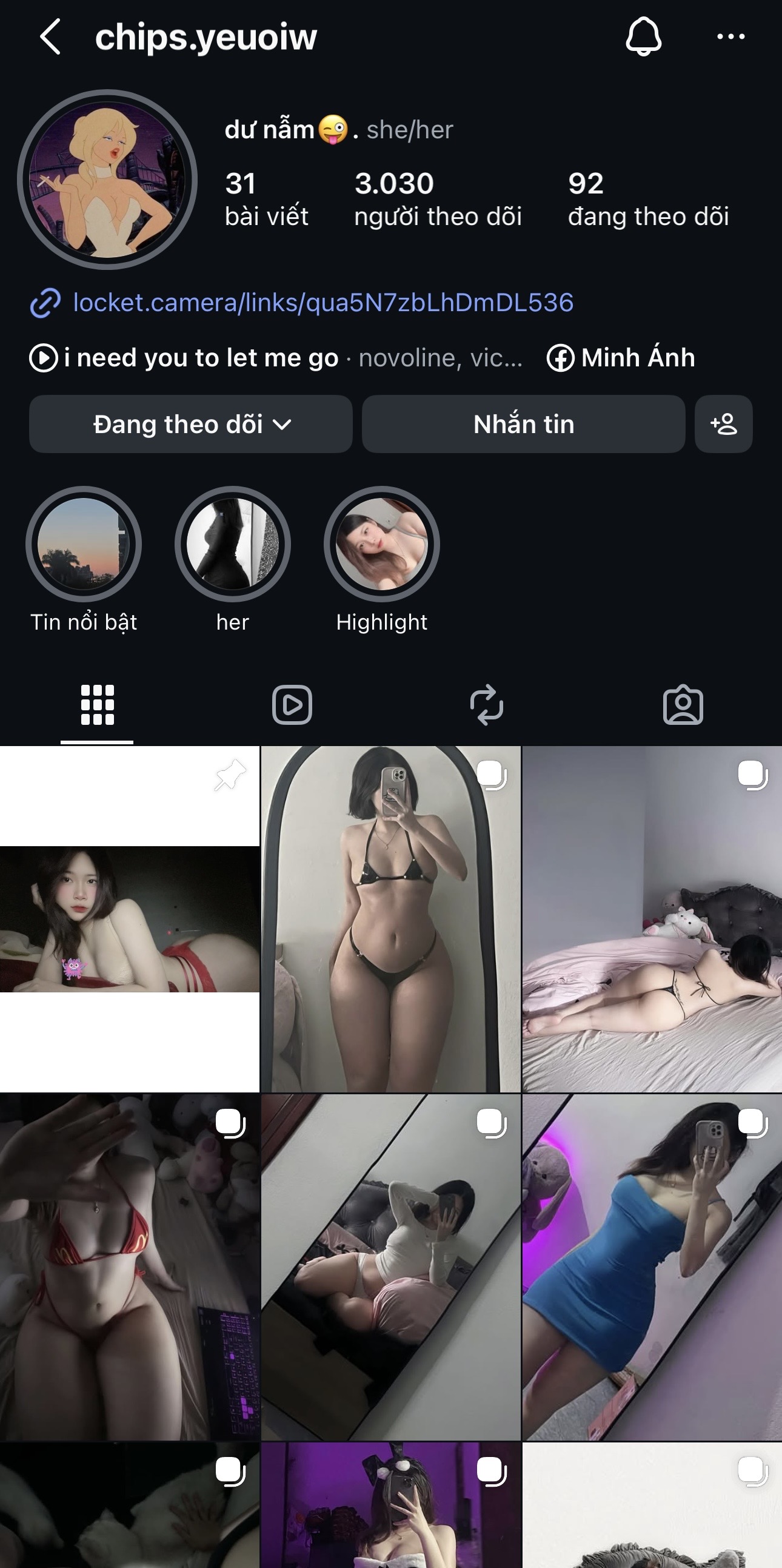Tap the Nhắn tin message button
Image resolution: width=782 pixels, height=1568 pixels.
(x=523, y=424)
